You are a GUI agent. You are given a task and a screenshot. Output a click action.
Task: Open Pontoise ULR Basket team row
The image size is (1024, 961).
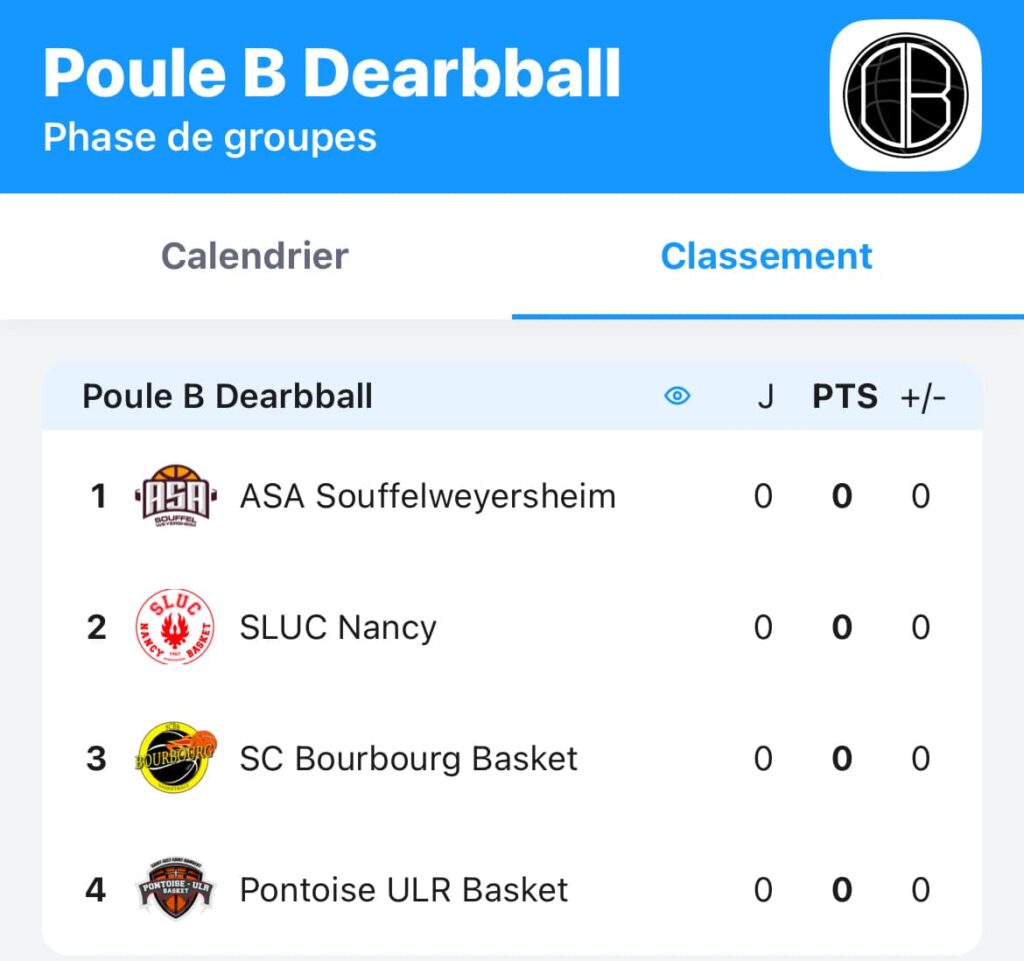coord(404,890)
